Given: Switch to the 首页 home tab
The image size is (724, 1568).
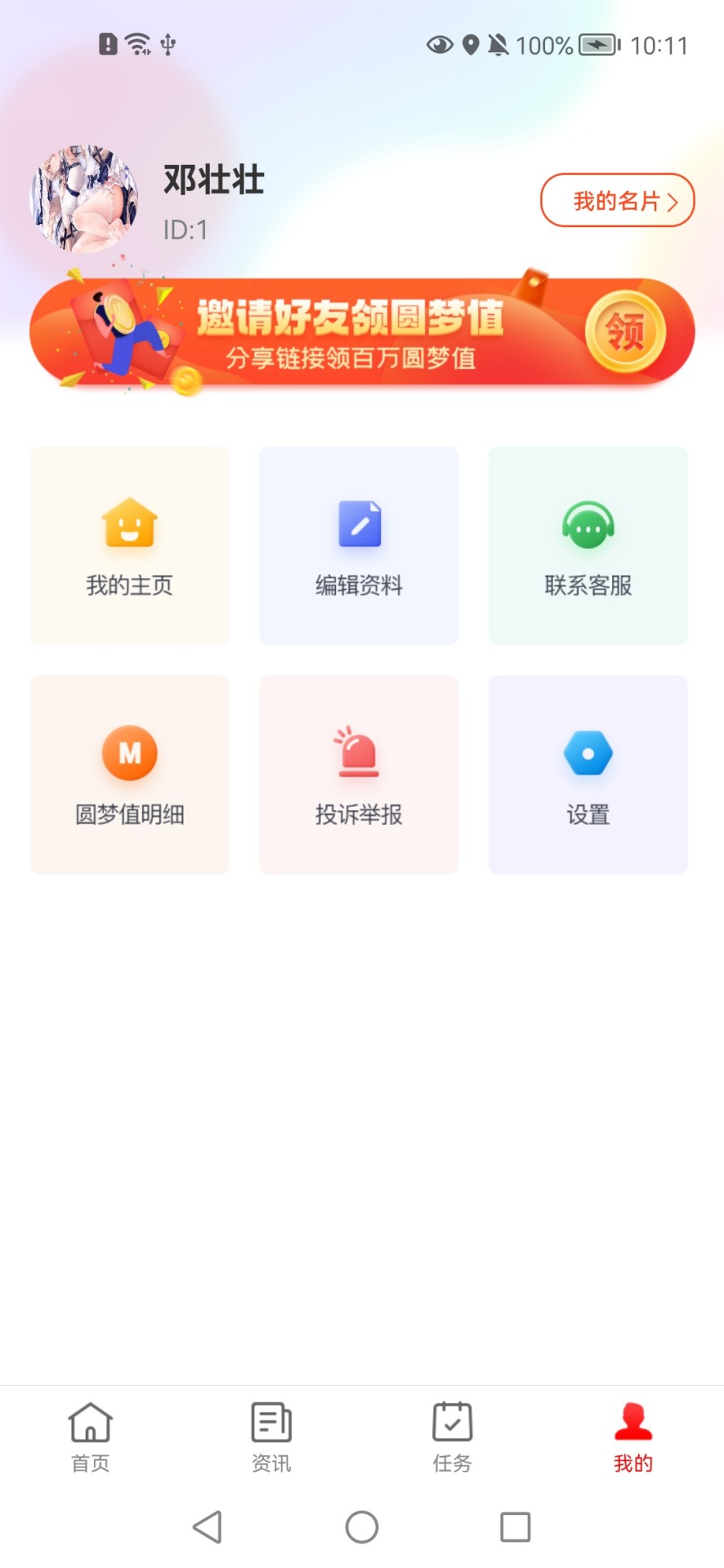Looking at the screenshot, I should point(90,1437).
